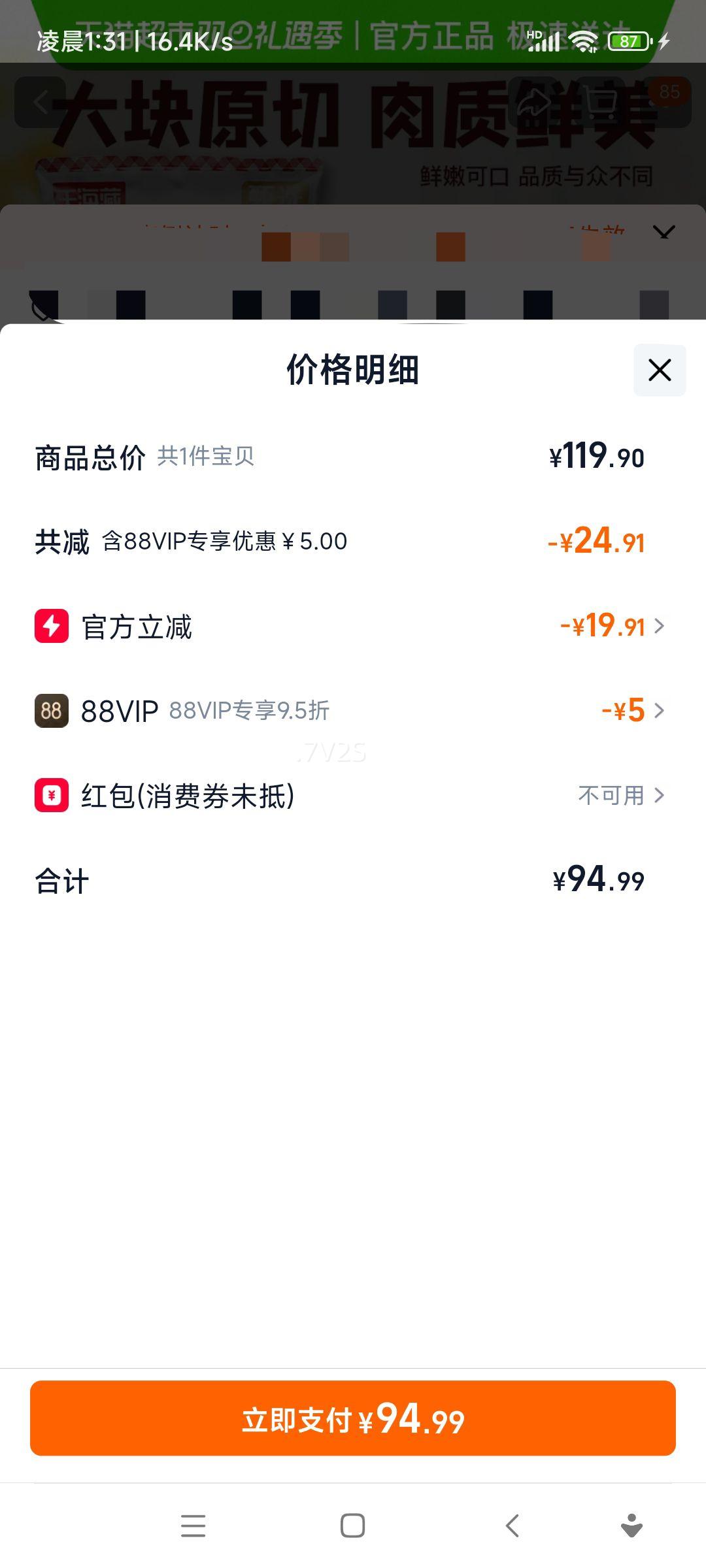706x1568 pixels.
Task: Tap the HD indicator in the status bar
Action: click(535, 36)
